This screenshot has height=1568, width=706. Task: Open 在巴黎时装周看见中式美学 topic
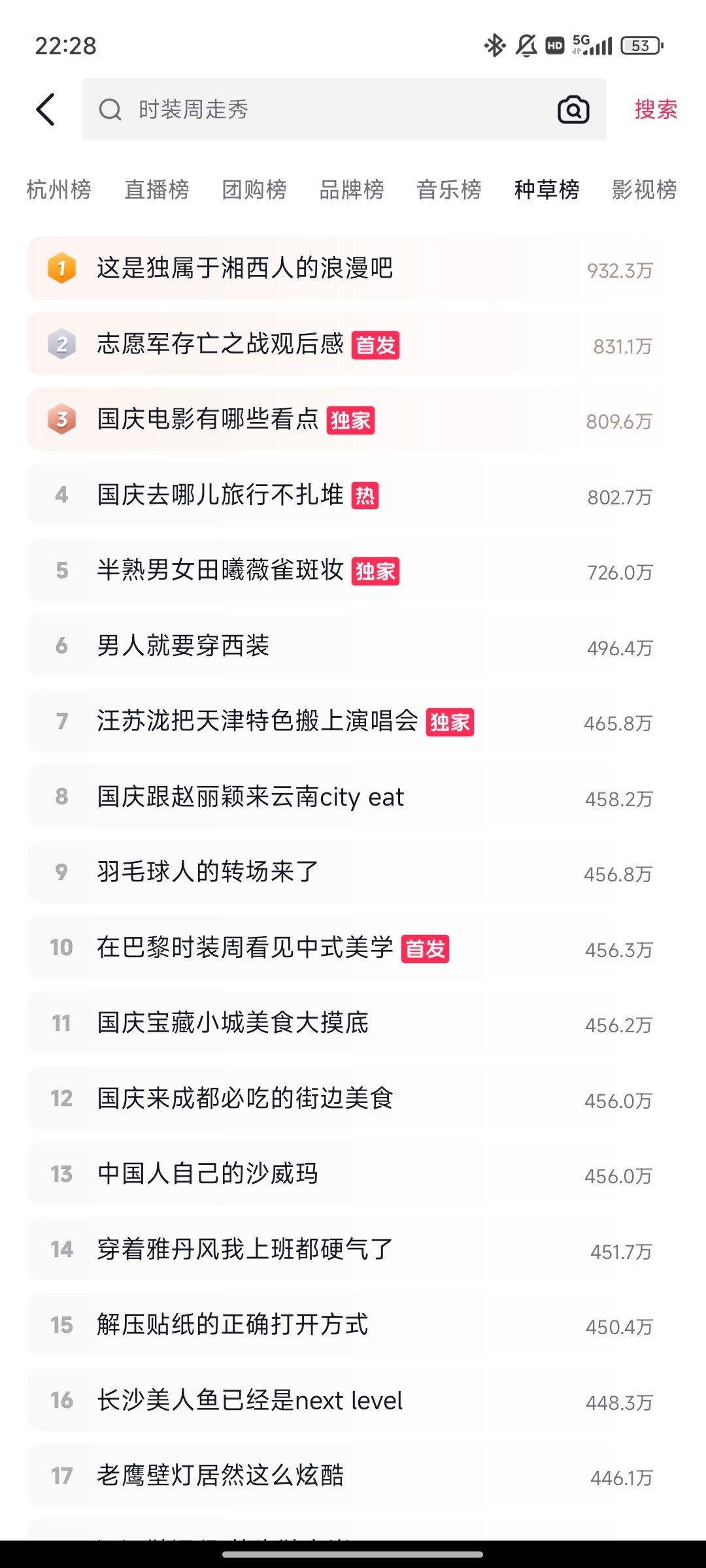click(245, 948)
